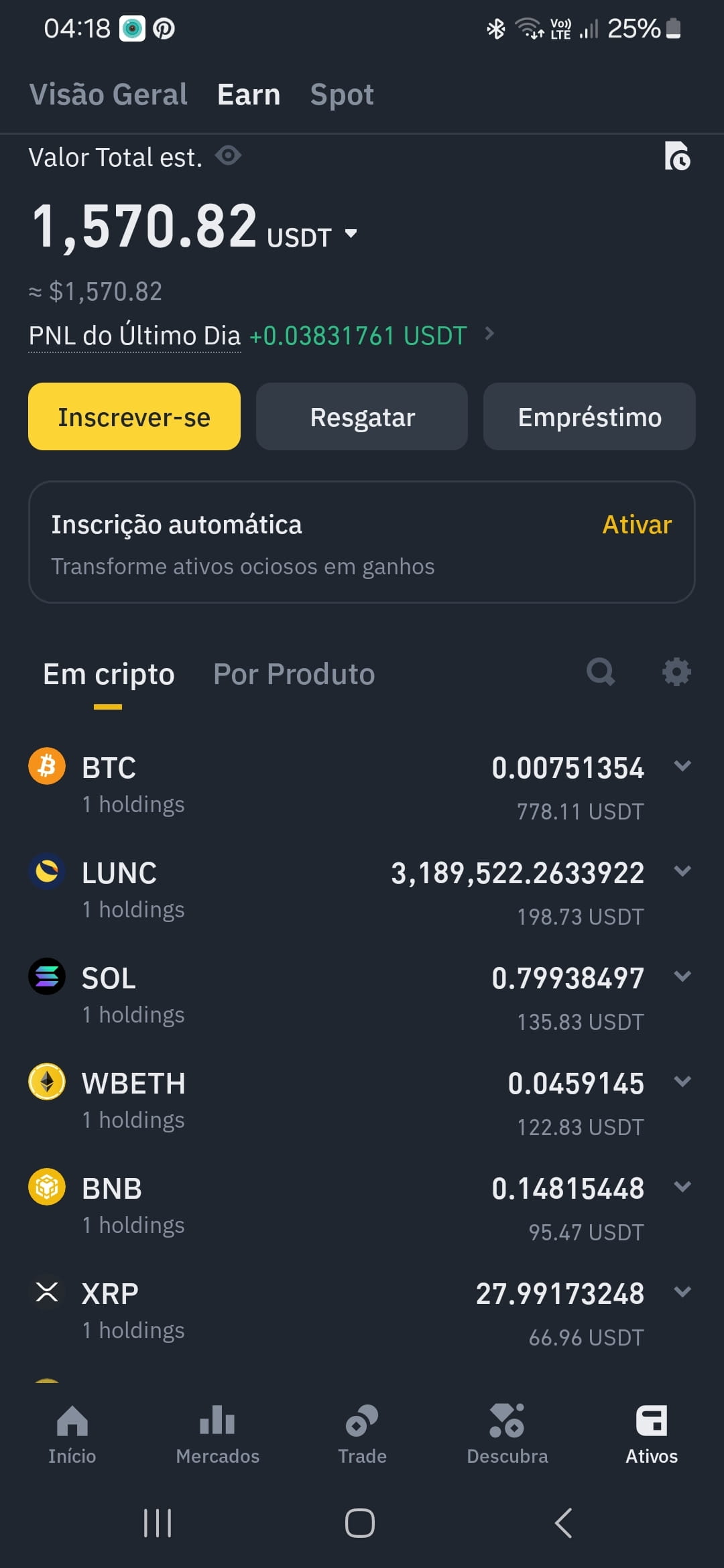
Task: Search holdings with magnifier icon
Action: [601, 671]
